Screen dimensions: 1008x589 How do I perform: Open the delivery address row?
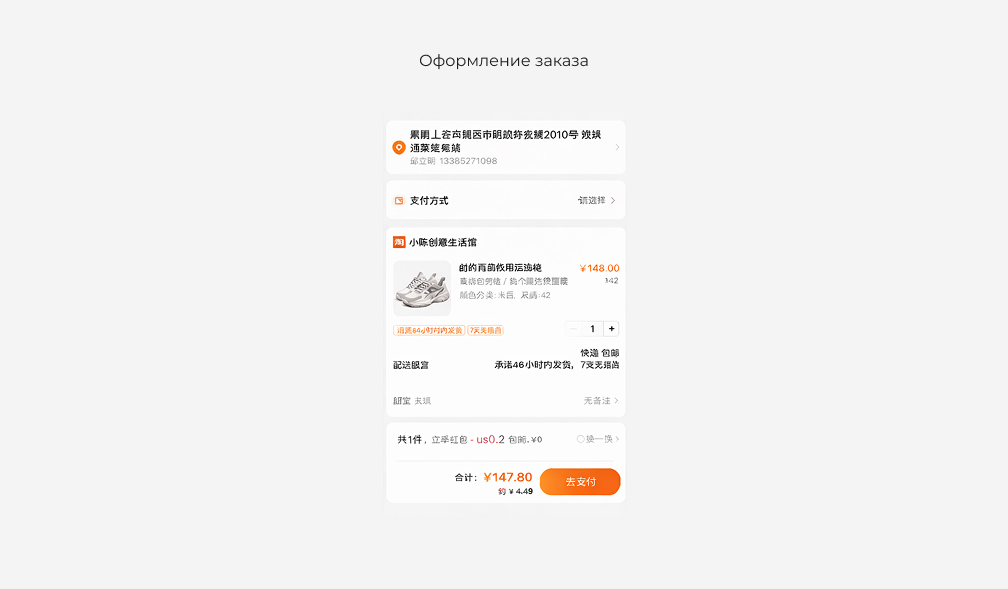tap(505, 147)
